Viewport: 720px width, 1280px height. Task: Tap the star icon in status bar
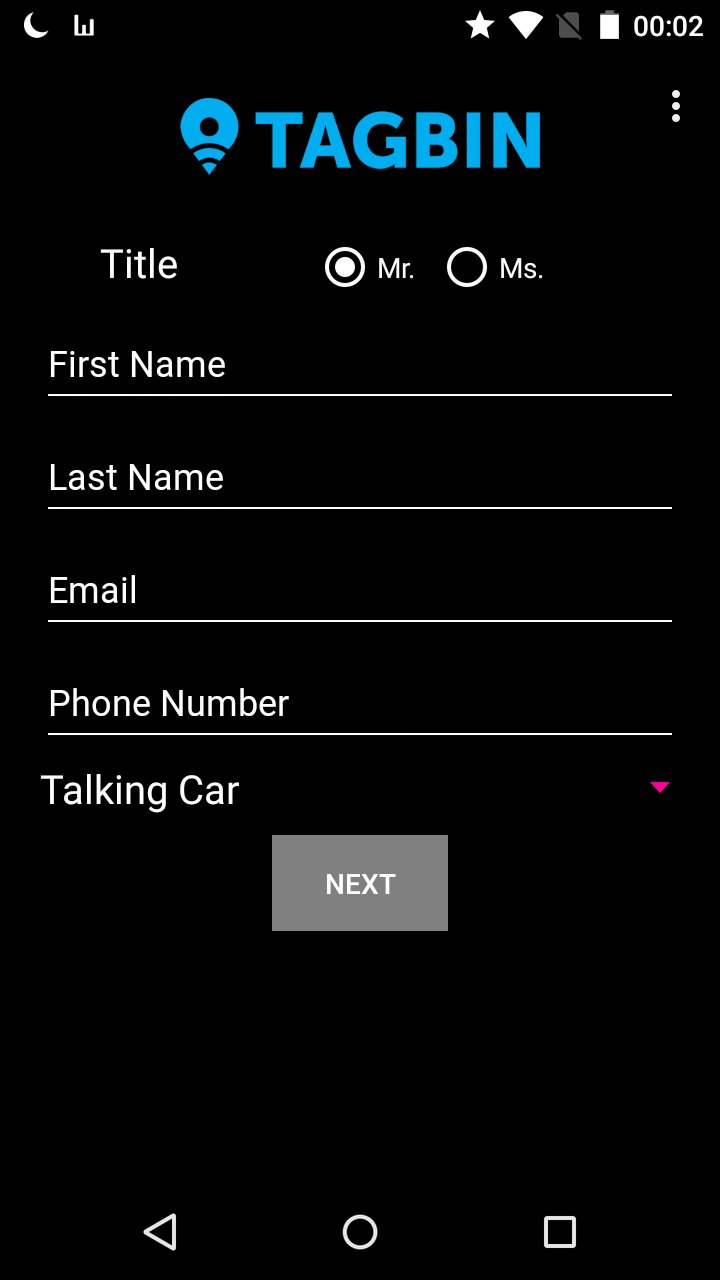(x=479, y=25)
